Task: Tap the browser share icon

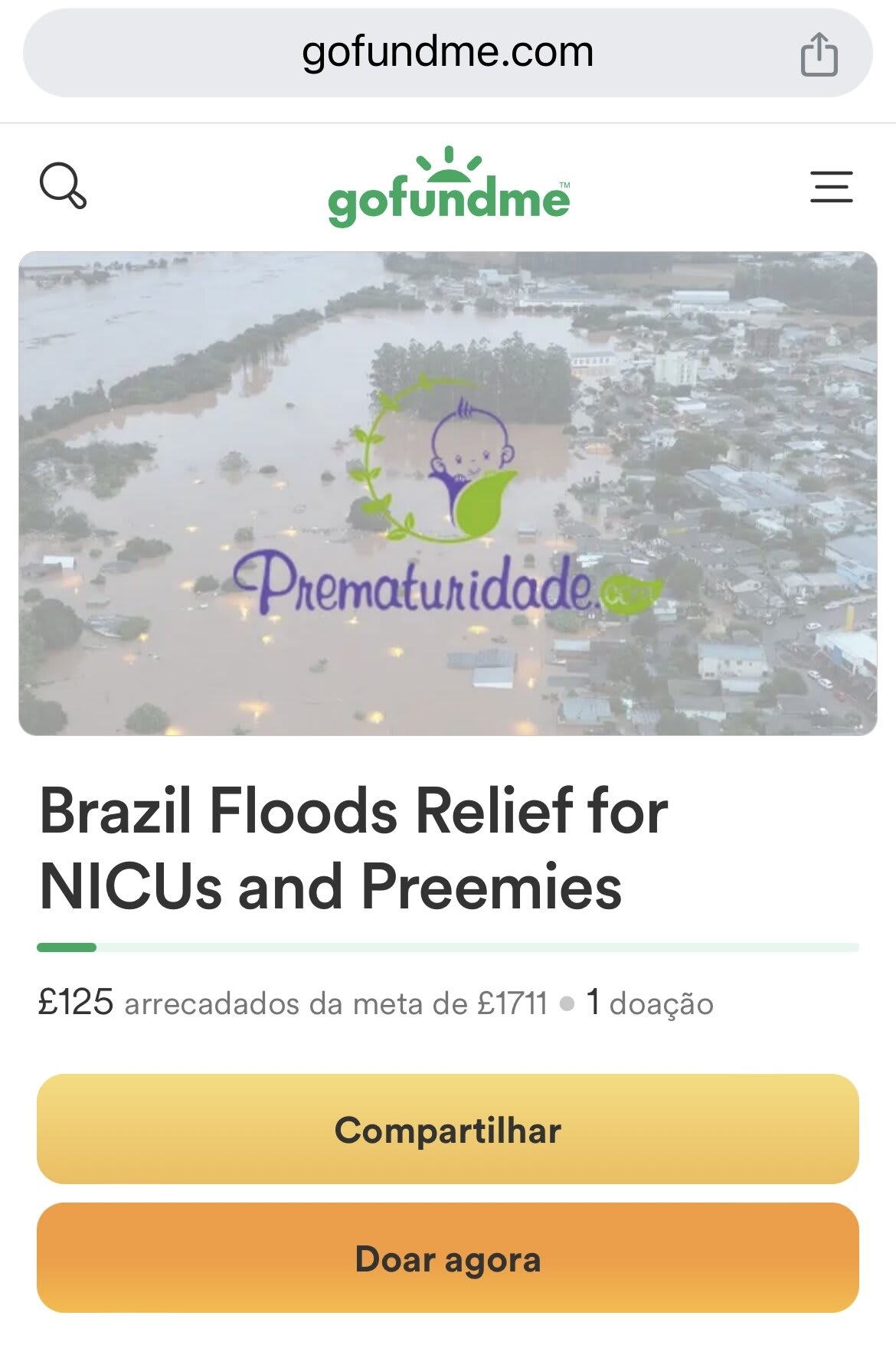Action: click(819, 54)
